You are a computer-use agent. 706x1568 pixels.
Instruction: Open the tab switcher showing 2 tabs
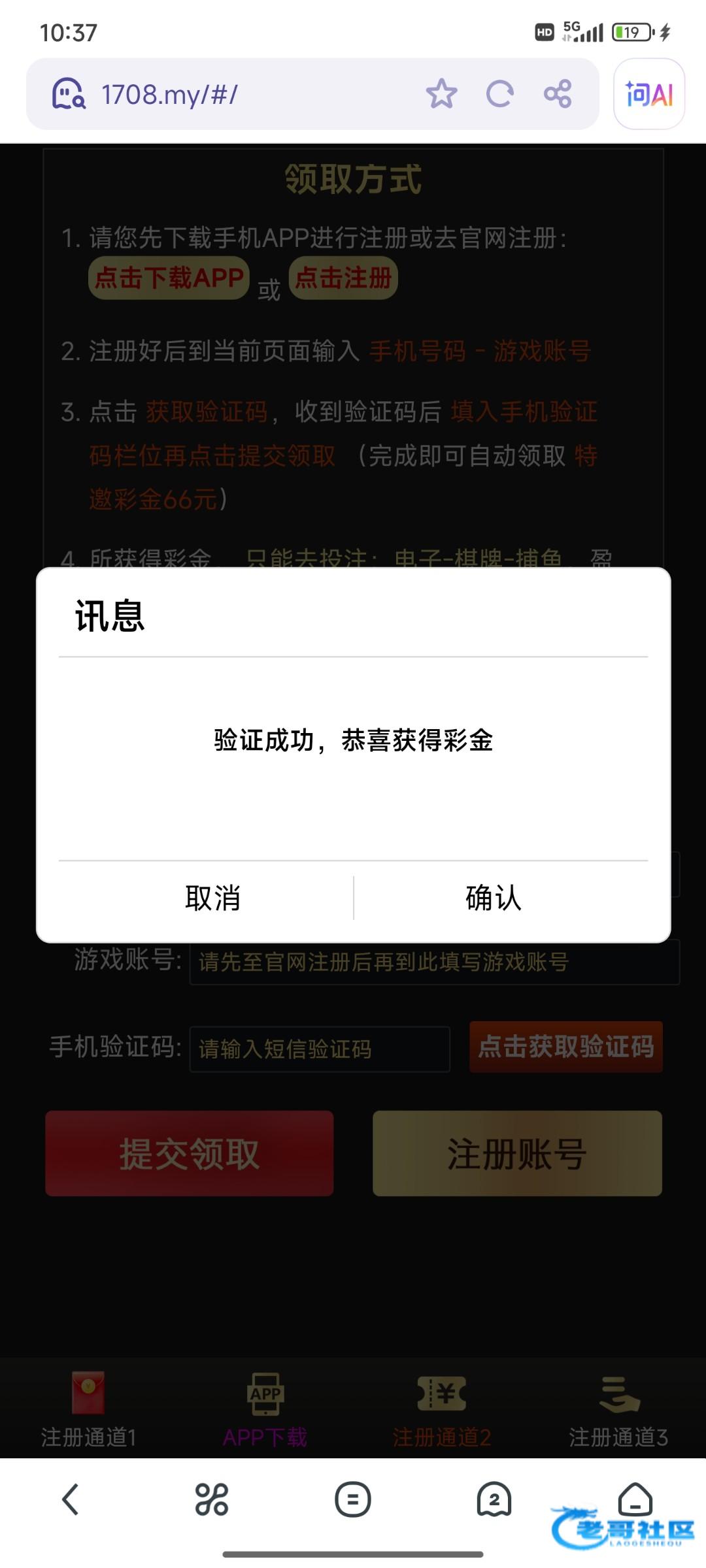click(x=494, y=1499)
